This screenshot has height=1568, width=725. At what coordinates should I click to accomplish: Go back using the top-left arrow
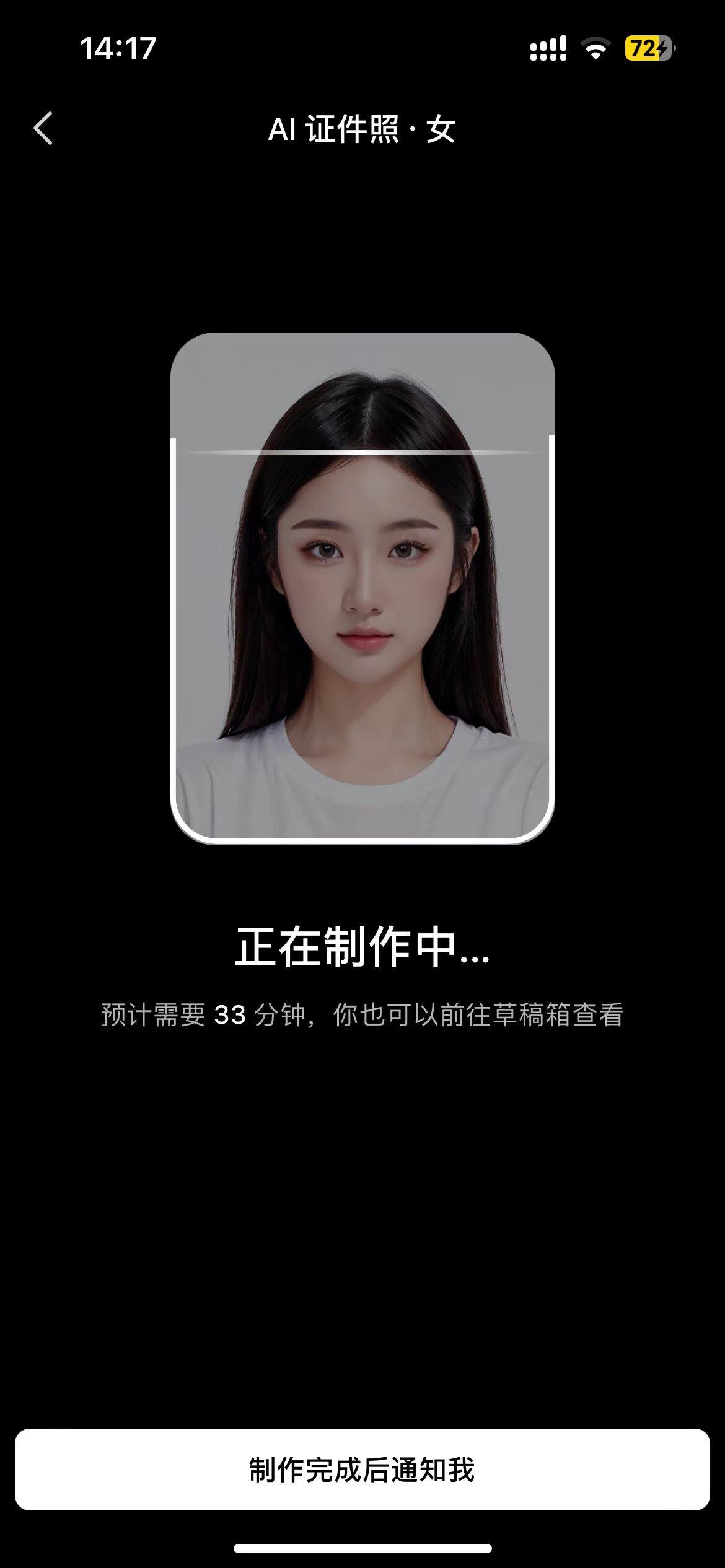click(x=43, y=129)
